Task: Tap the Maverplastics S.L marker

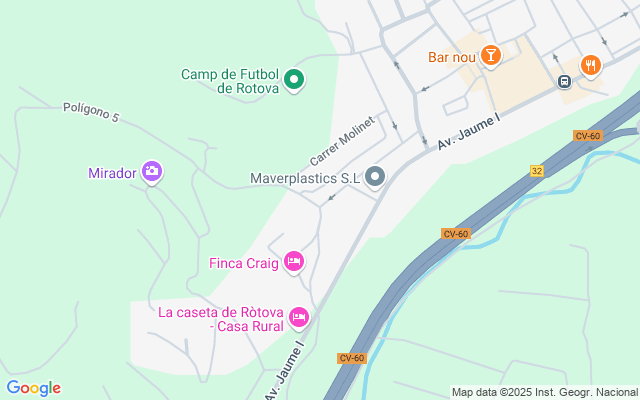Action: (375, 178)
